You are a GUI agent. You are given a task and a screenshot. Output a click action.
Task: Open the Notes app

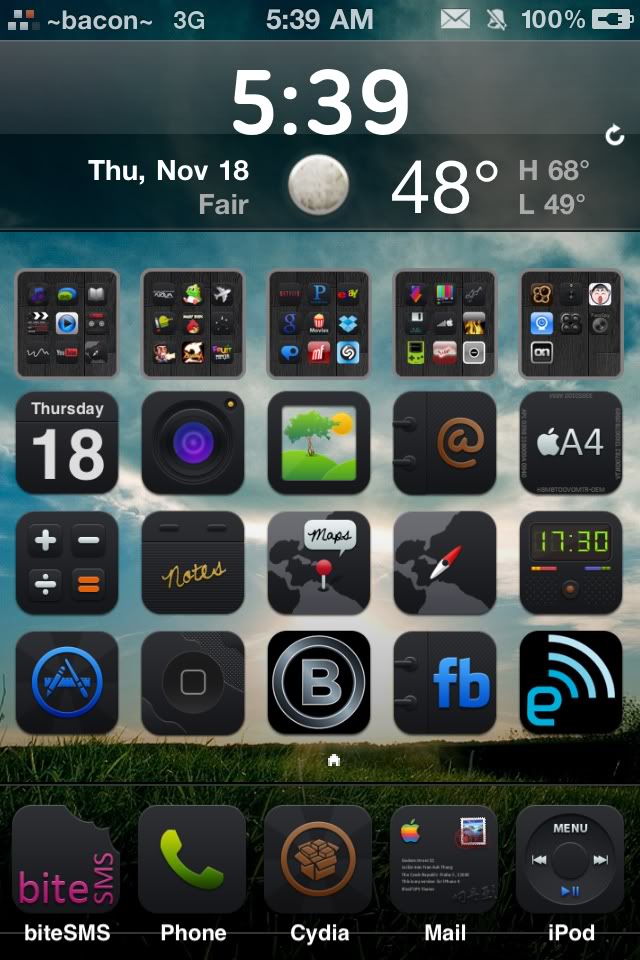pyautogui.click(x=193, y=563)
